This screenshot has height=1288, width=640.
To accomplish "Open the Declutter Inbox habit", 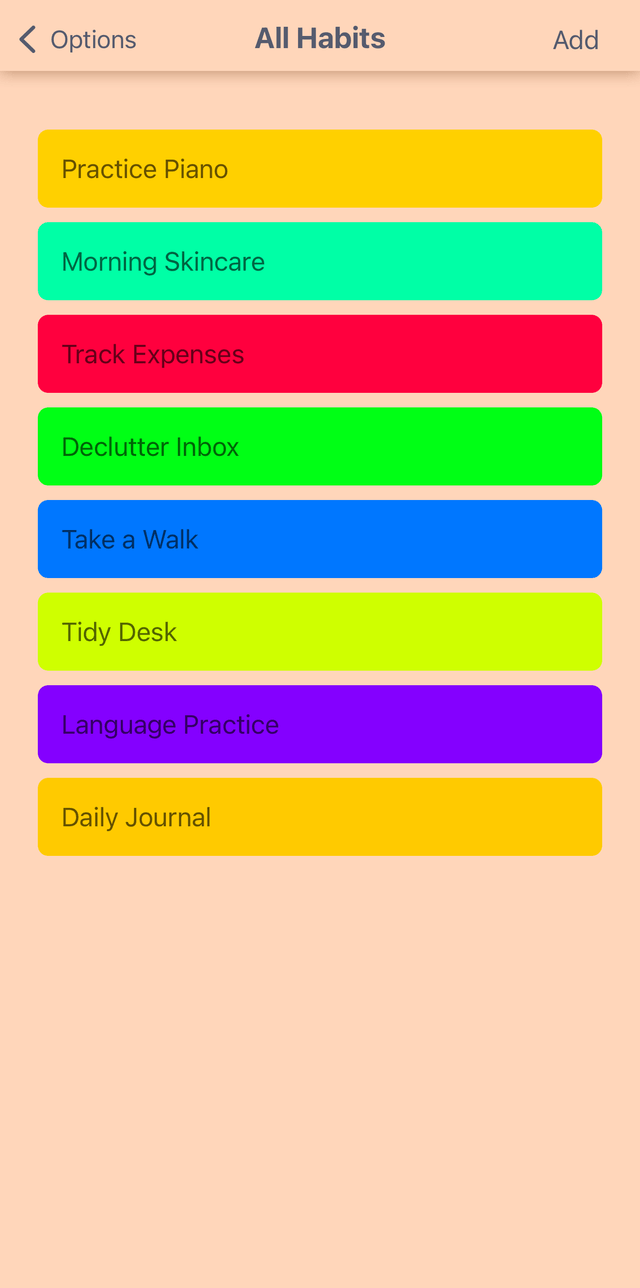I will (320, 447).
